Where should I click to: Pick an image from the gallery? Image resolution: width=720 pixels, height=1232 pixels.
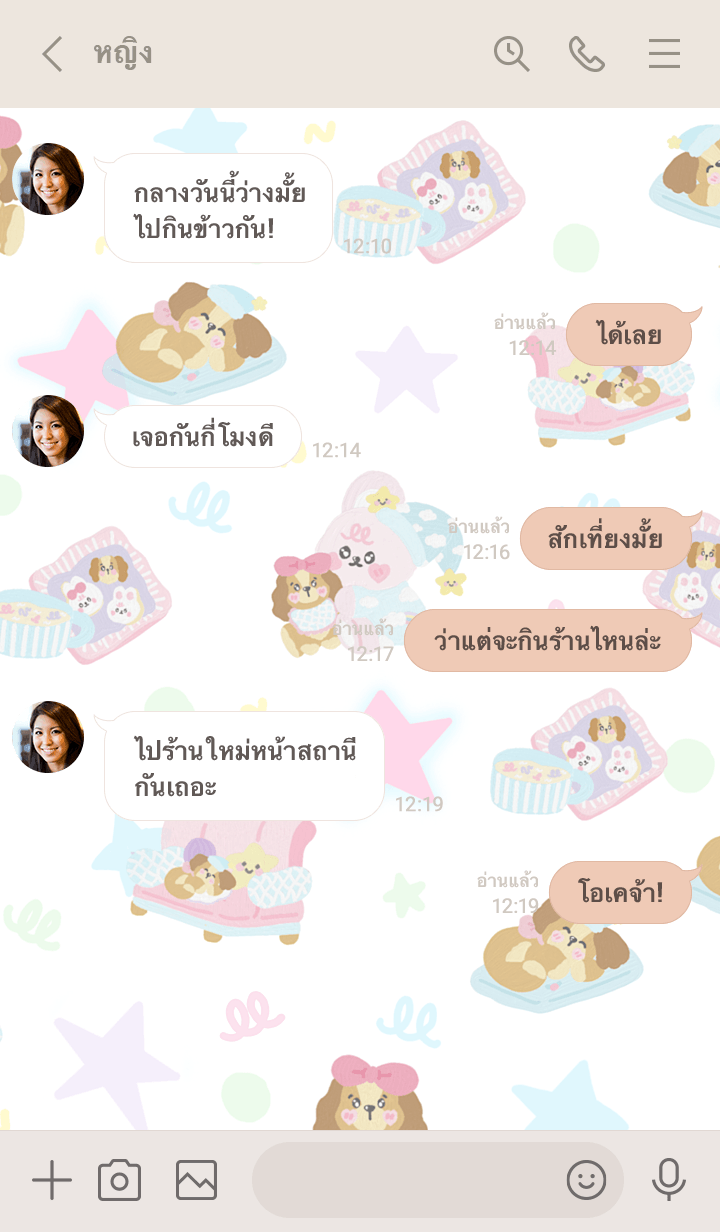196,1181
